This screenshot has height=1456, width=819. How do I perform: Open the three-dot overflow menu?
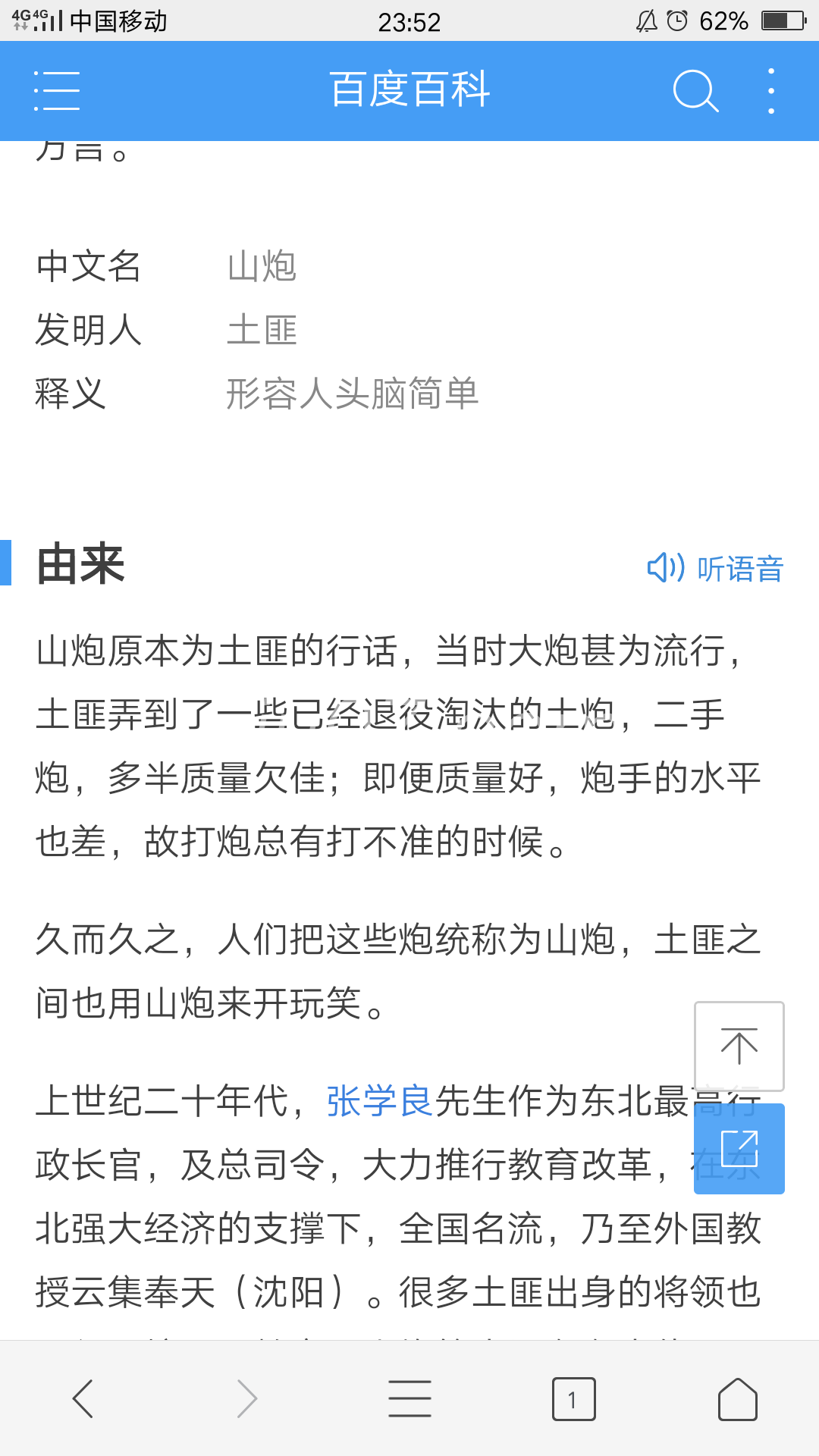(x=771, y=91)
